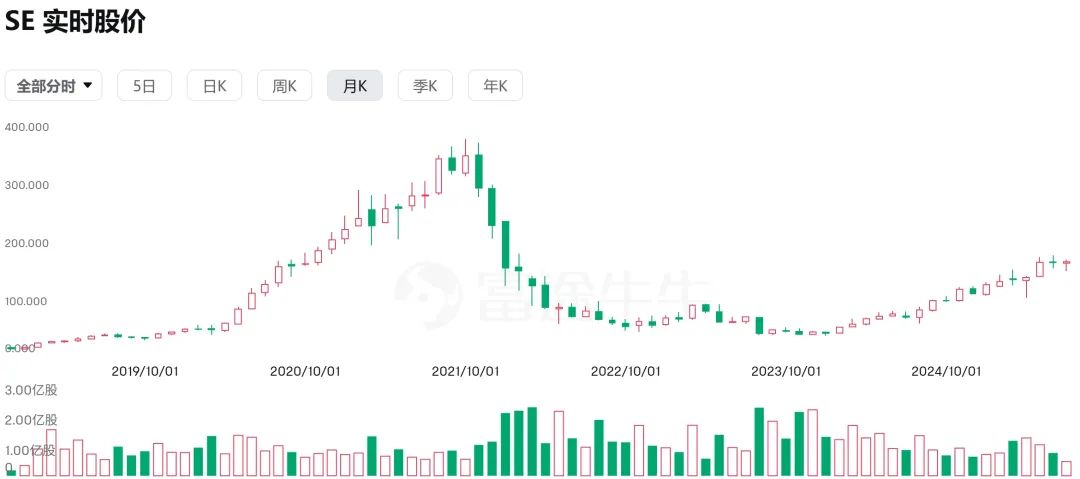Show the 年K yearly chart
The width and height of the screenshot is (1080, 479).
[x=495, y=86]
